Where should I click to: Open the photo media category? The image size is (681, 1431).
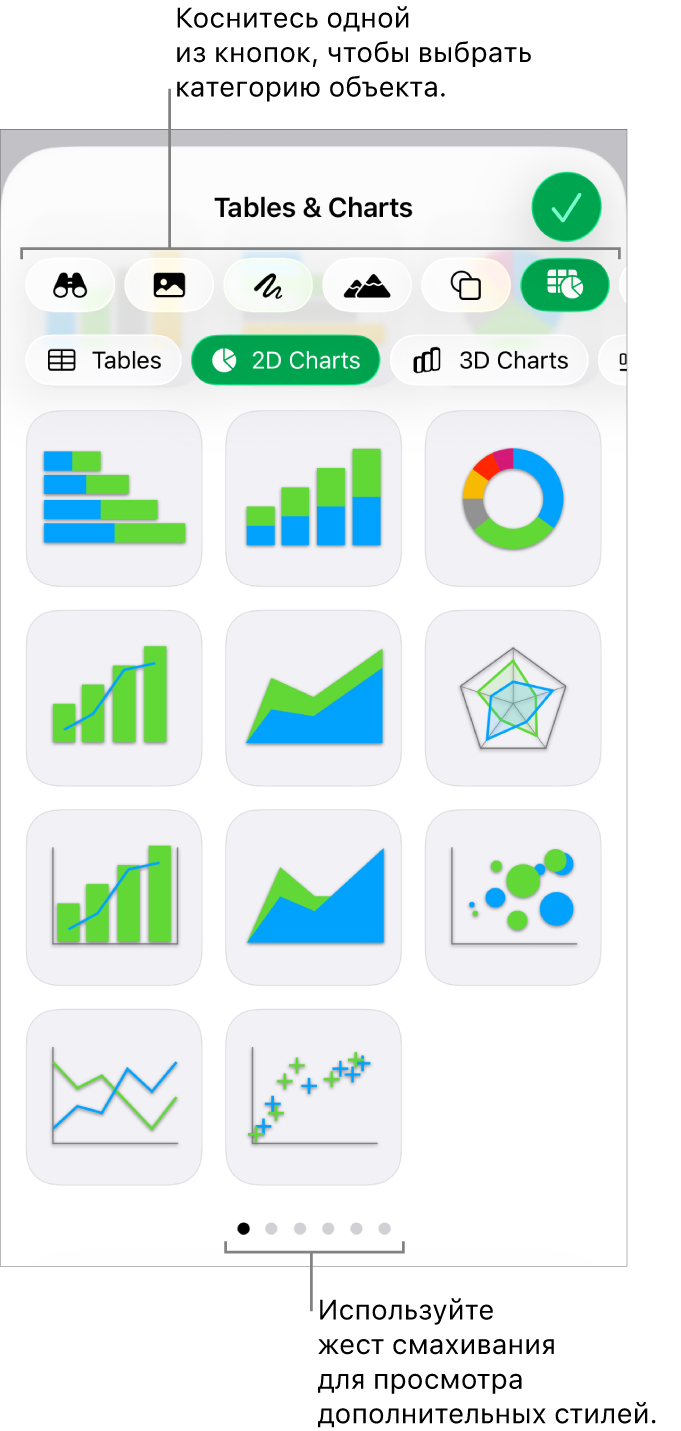(x=169, y=285)
